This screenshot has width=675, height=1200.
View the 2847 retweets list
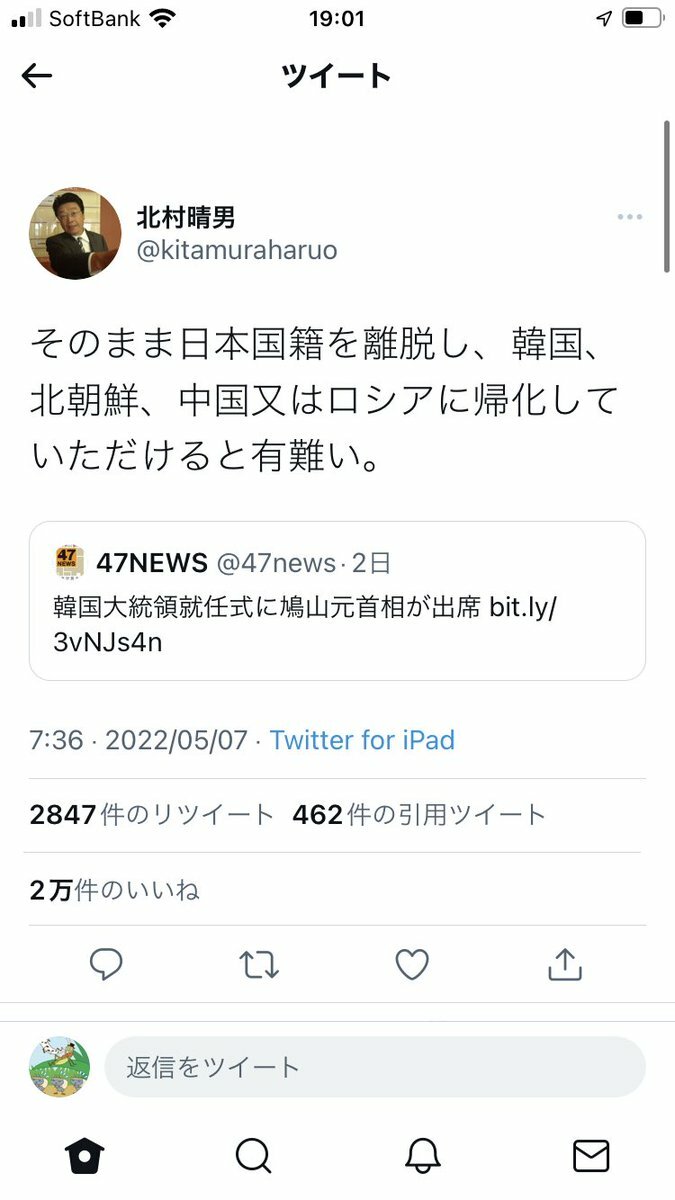click(x=152, y=815)
